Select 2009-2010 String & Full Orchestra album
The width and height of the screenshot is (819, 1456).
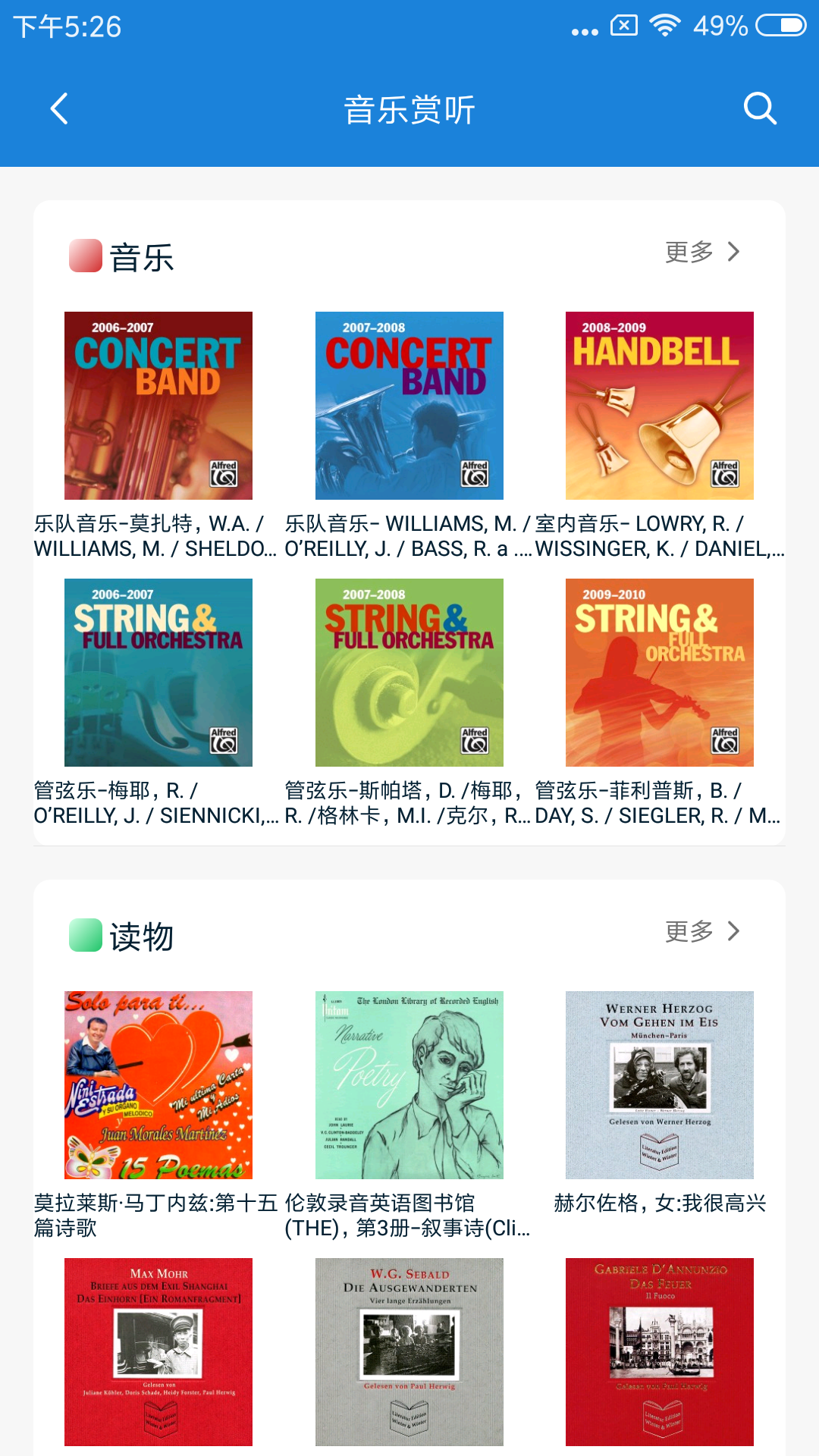(660, 673)
